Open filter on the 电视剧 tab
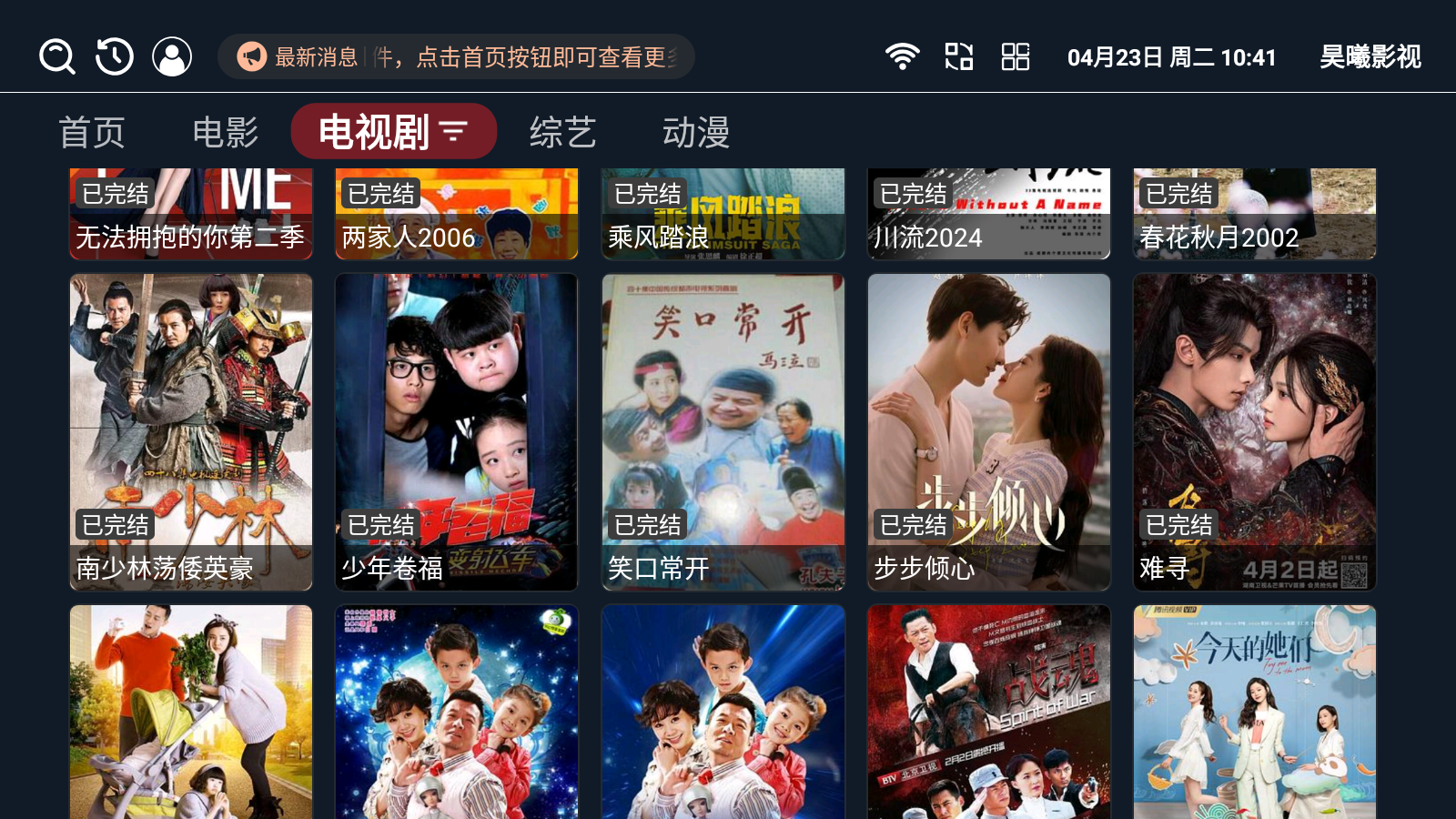The image size is (1456, 819). click(453, 132)
